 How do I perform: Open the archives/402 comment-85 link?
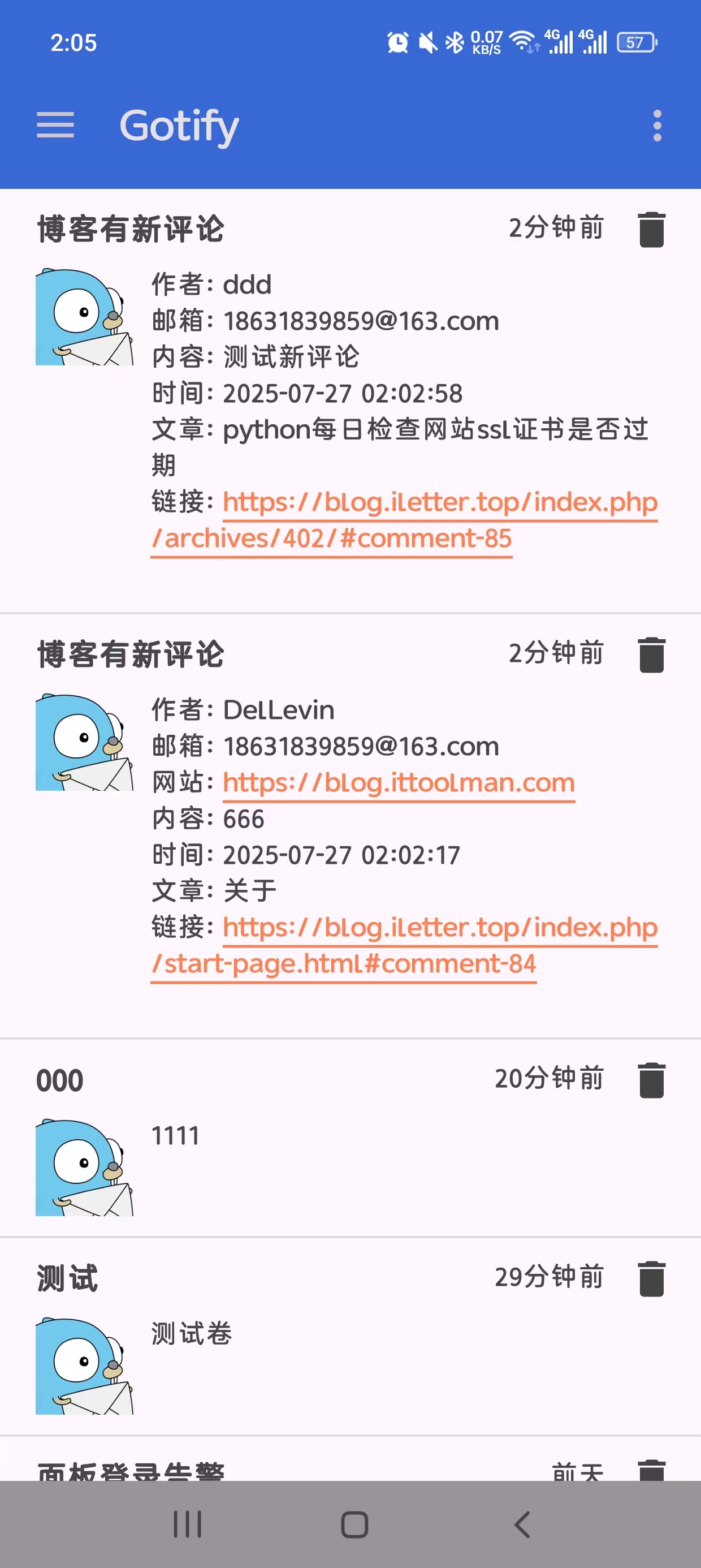click(404, 520)
